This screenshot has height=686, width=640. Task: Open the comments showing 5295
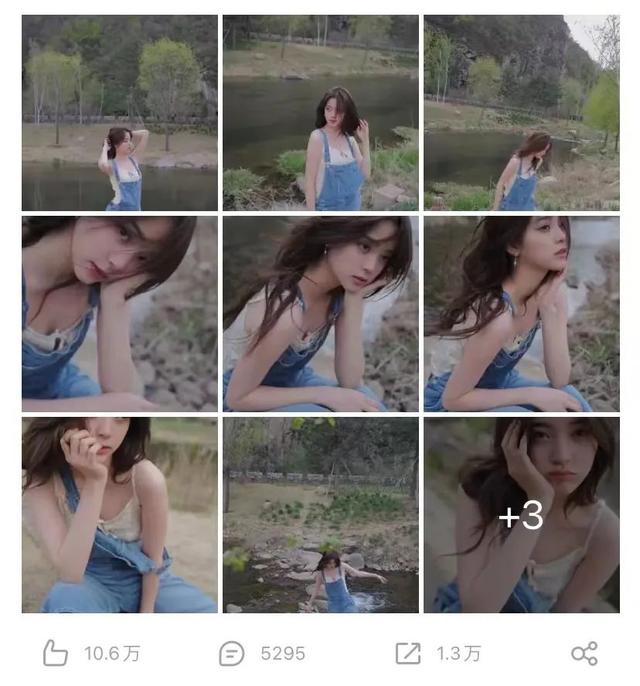tap(232, 654)
